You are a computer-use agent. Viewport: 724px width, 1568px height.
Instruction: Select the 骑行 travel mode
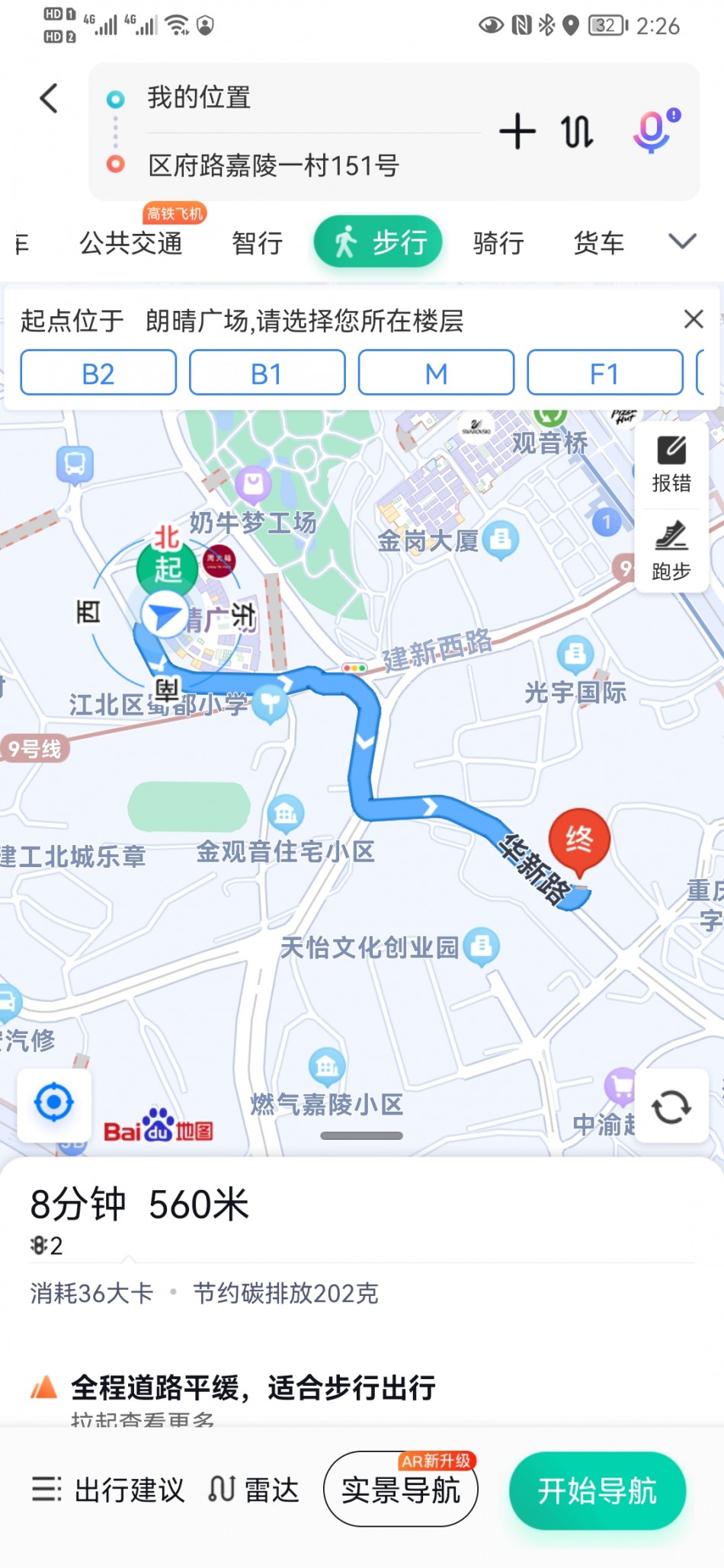click(498, 243)
